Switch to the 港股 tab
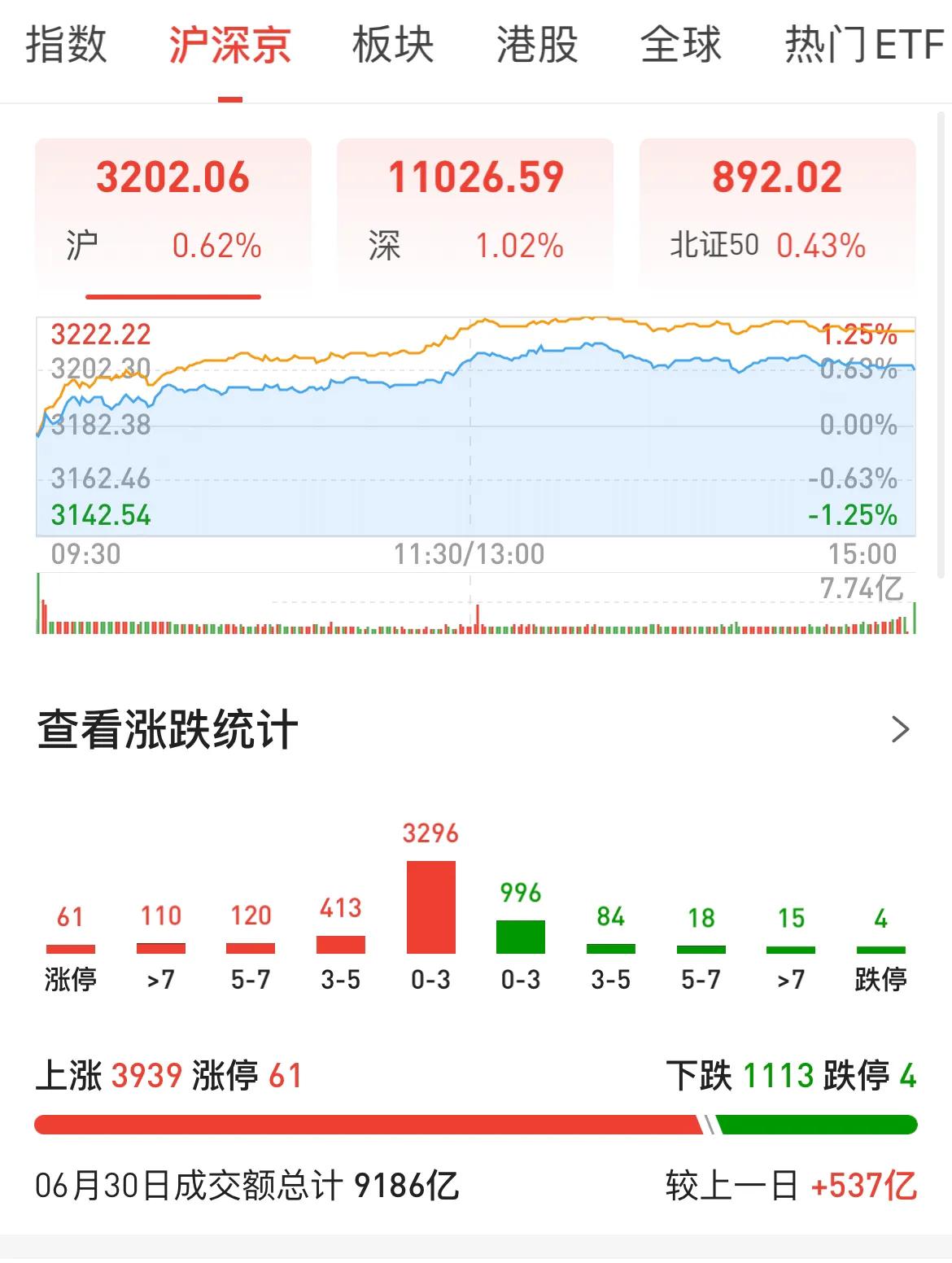Image resolution: width=952 pixels, height=1263 pixels. pos(537,45)
